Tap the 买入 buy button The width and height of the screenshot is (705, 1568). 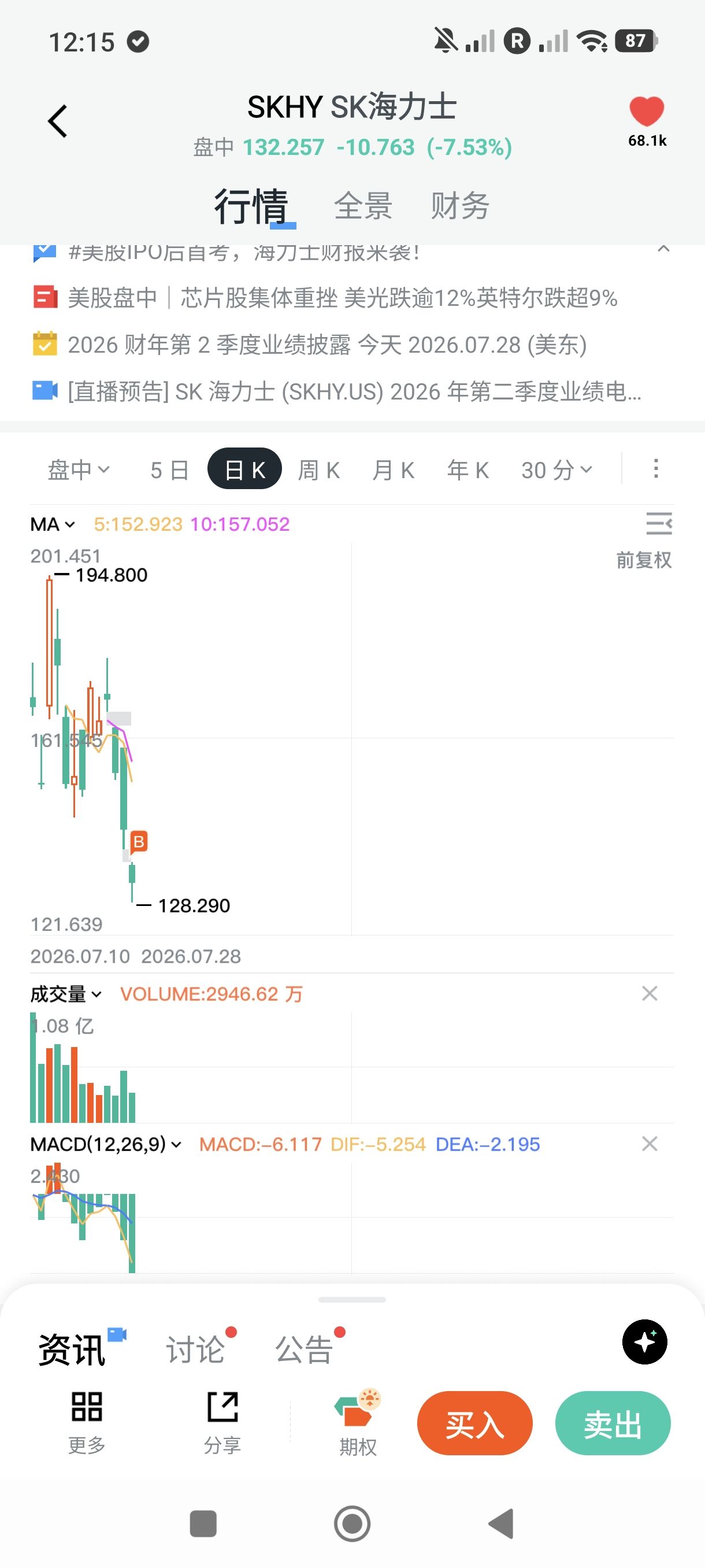[x=474, y=1423]
